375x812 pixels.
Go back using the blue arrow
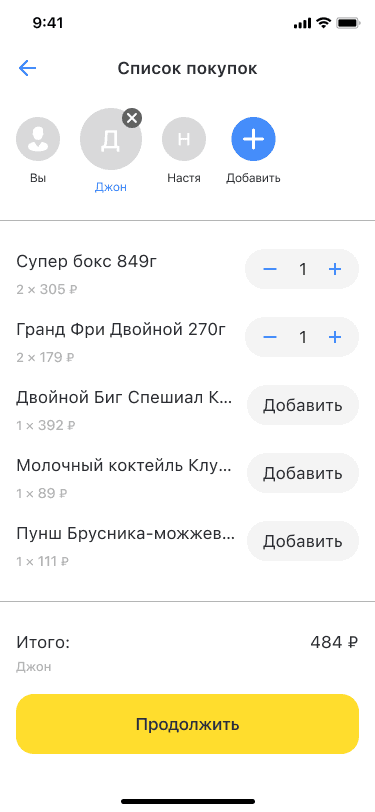27,68
